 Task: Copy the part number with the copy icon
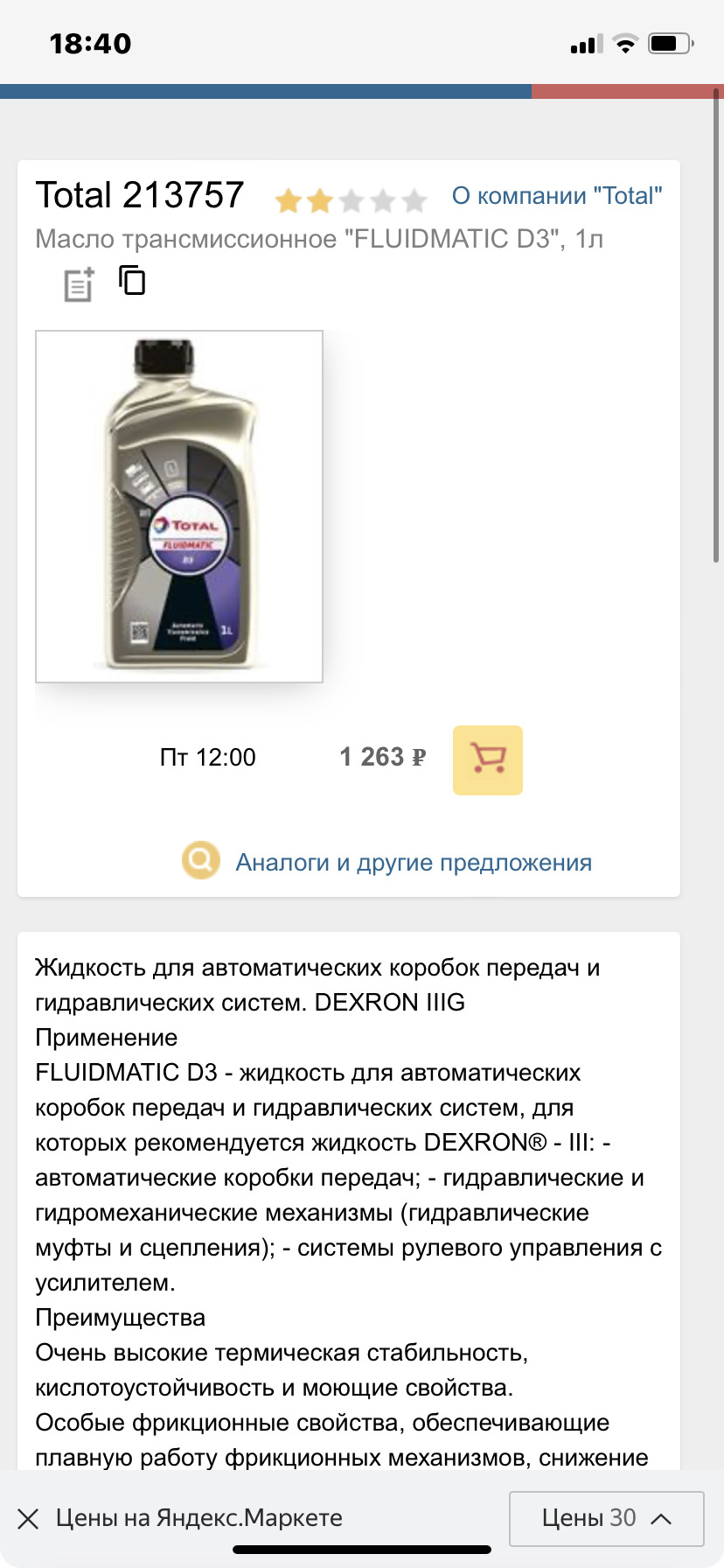tap(132, 280)
